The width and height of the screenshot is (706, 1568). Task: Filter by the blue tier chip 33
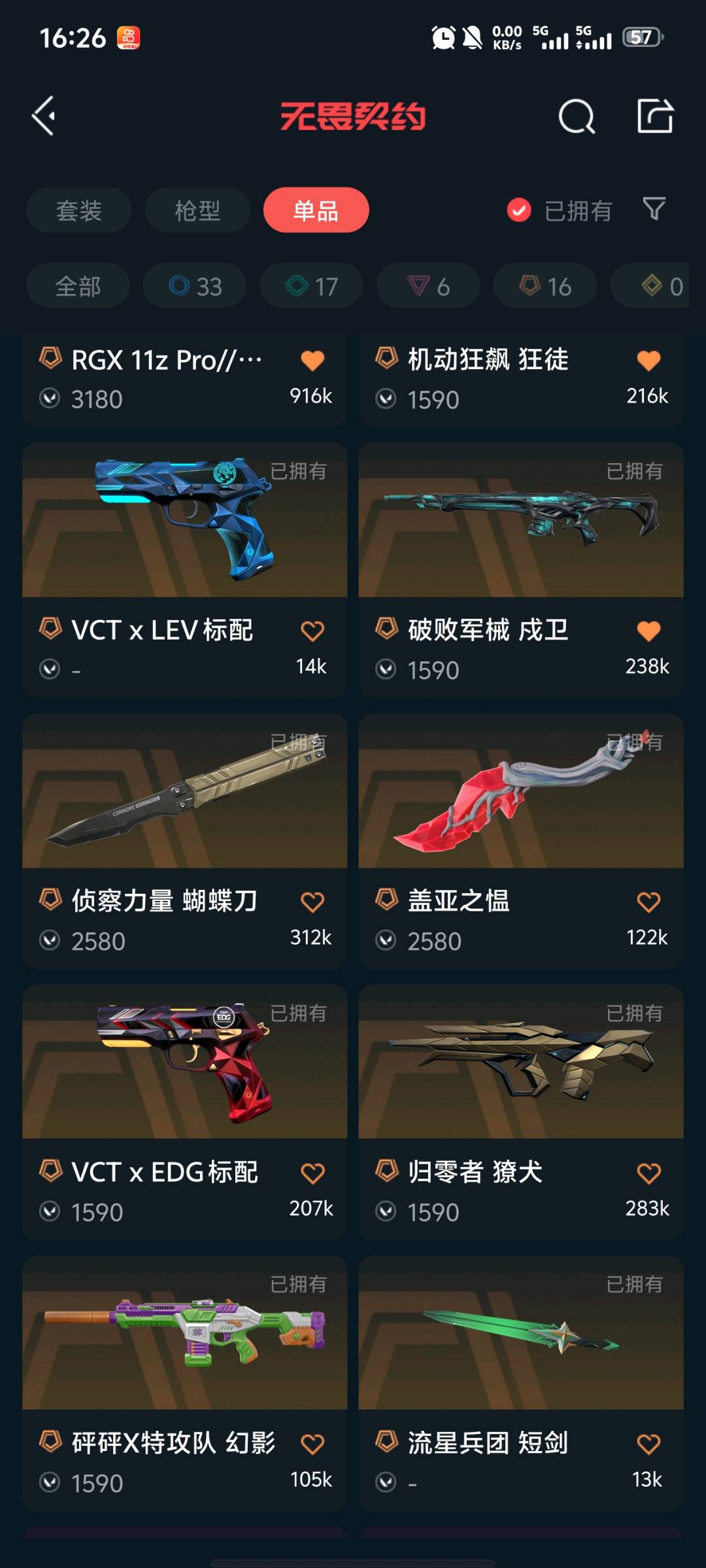pyautogui.click(x=195, y=286)
